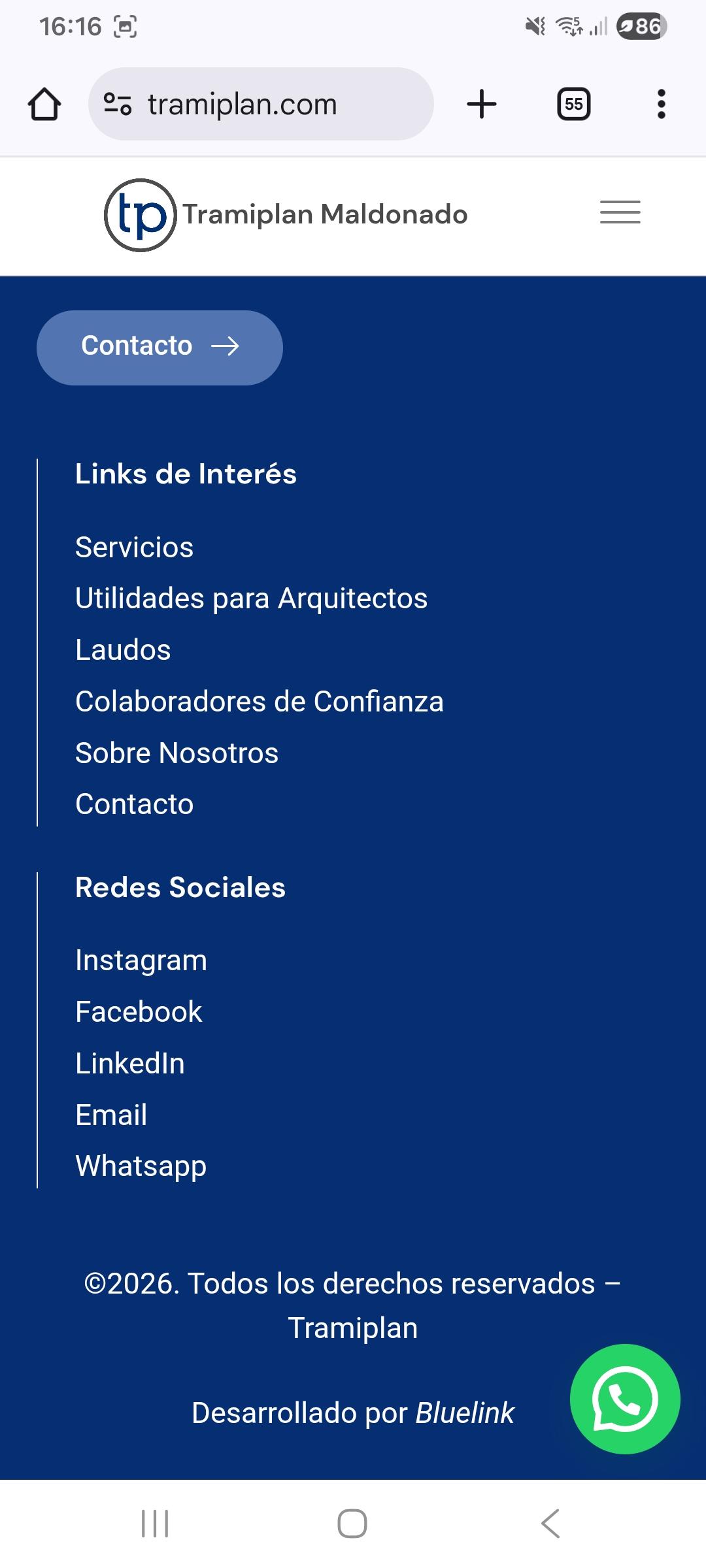Open the LinkedIn social link

(130, 1062)
